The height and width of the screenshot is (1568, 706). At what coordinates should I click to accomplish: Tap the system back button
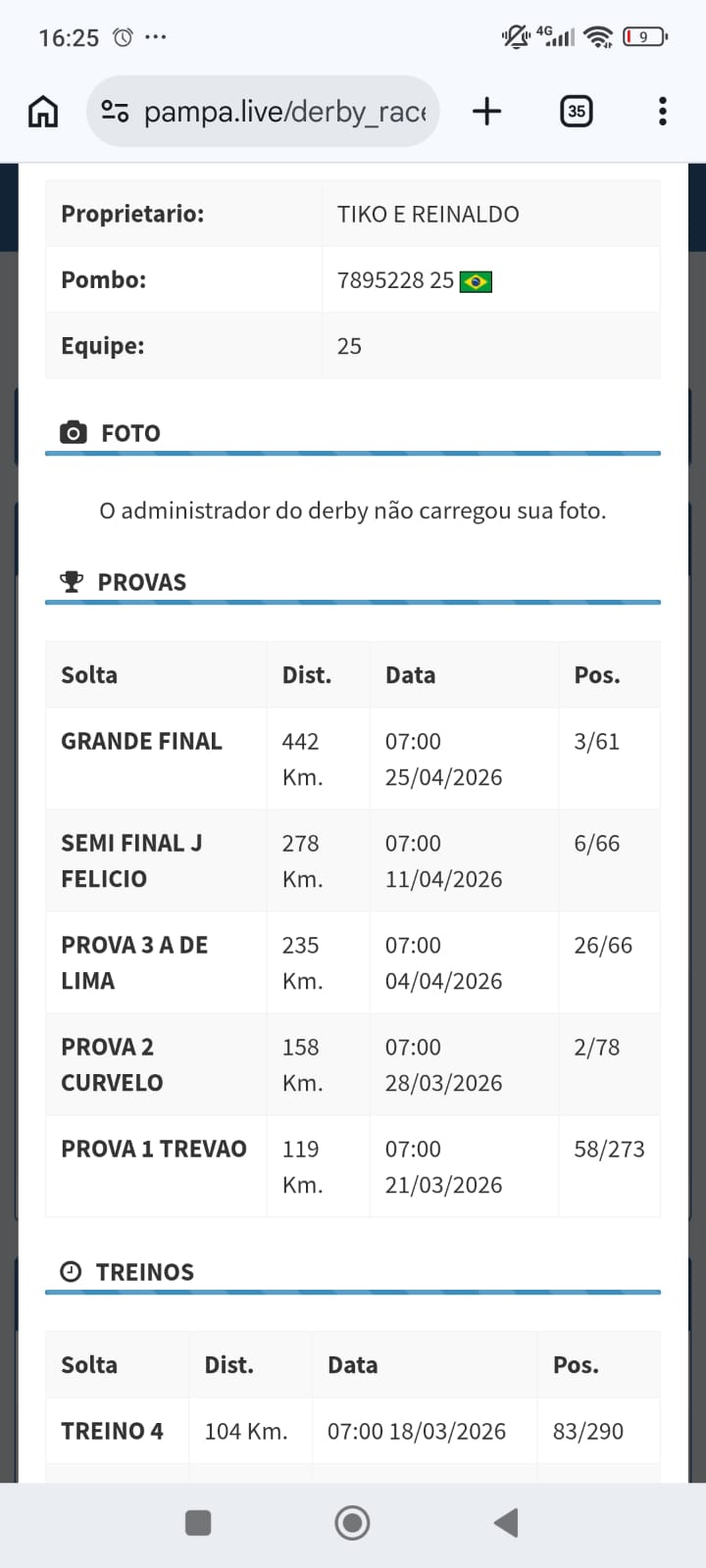(x=506, y=1523)
